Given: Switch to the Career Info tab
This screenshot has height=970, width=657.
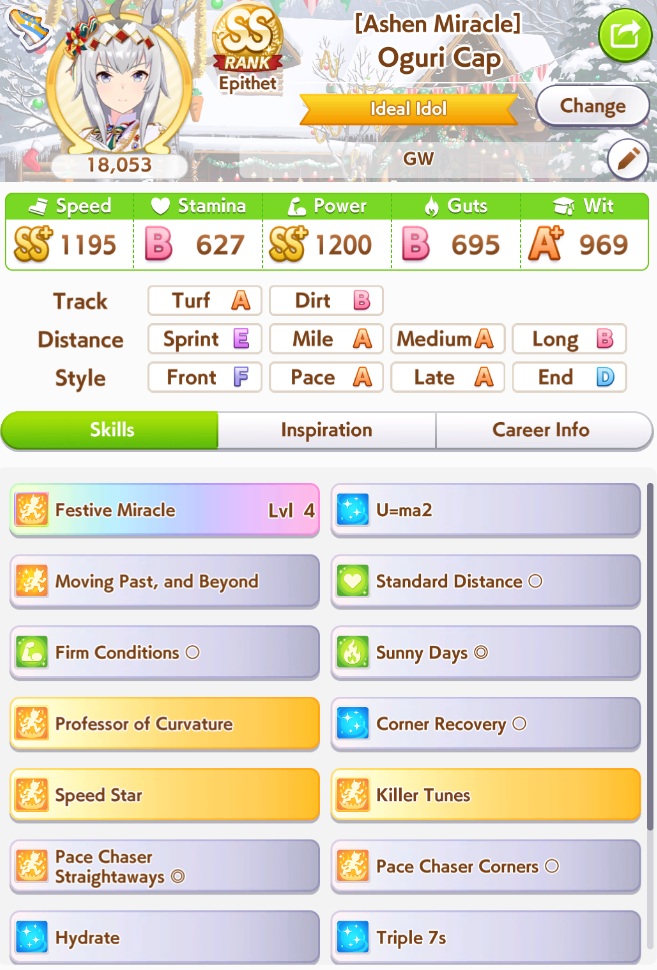Looking at the screenshot, I should [541, 430].
